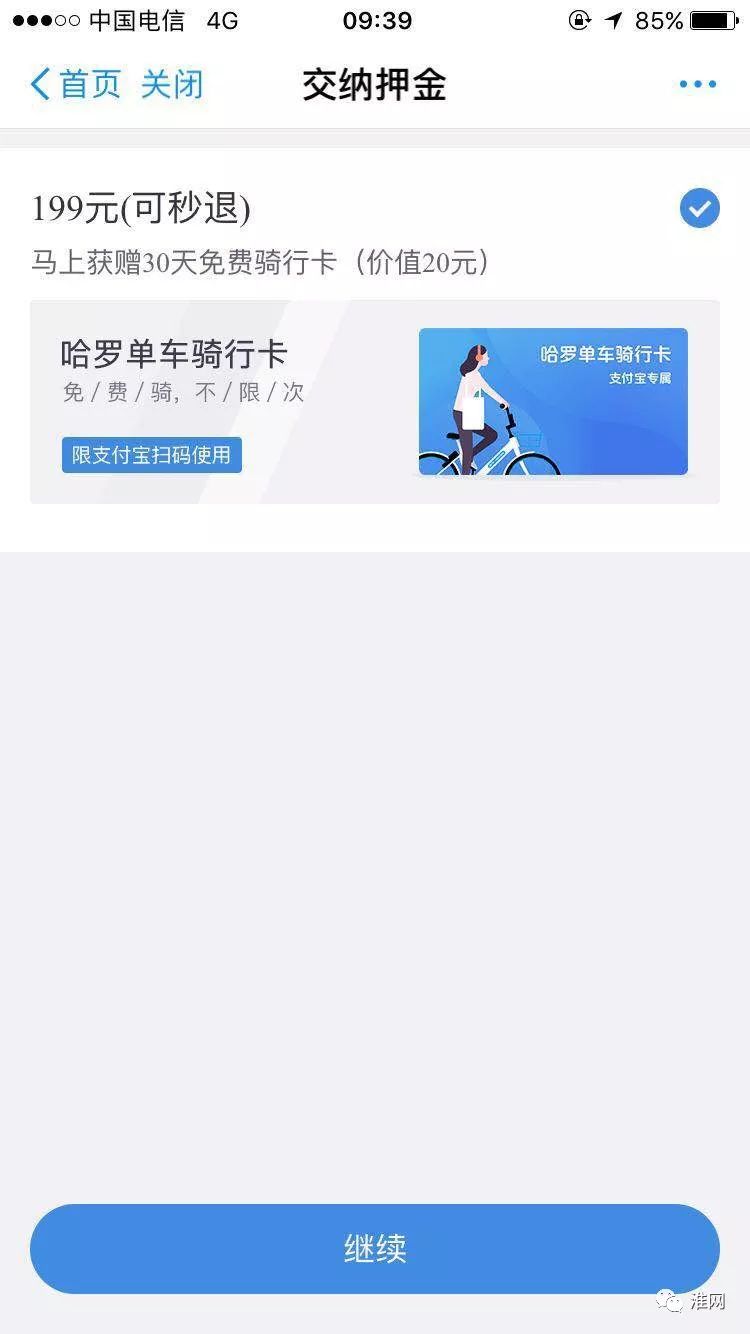Viewport: 750px width, 1334px height.
Task: Click the orientation lock icon in status bar
Action: click(578, 20)
